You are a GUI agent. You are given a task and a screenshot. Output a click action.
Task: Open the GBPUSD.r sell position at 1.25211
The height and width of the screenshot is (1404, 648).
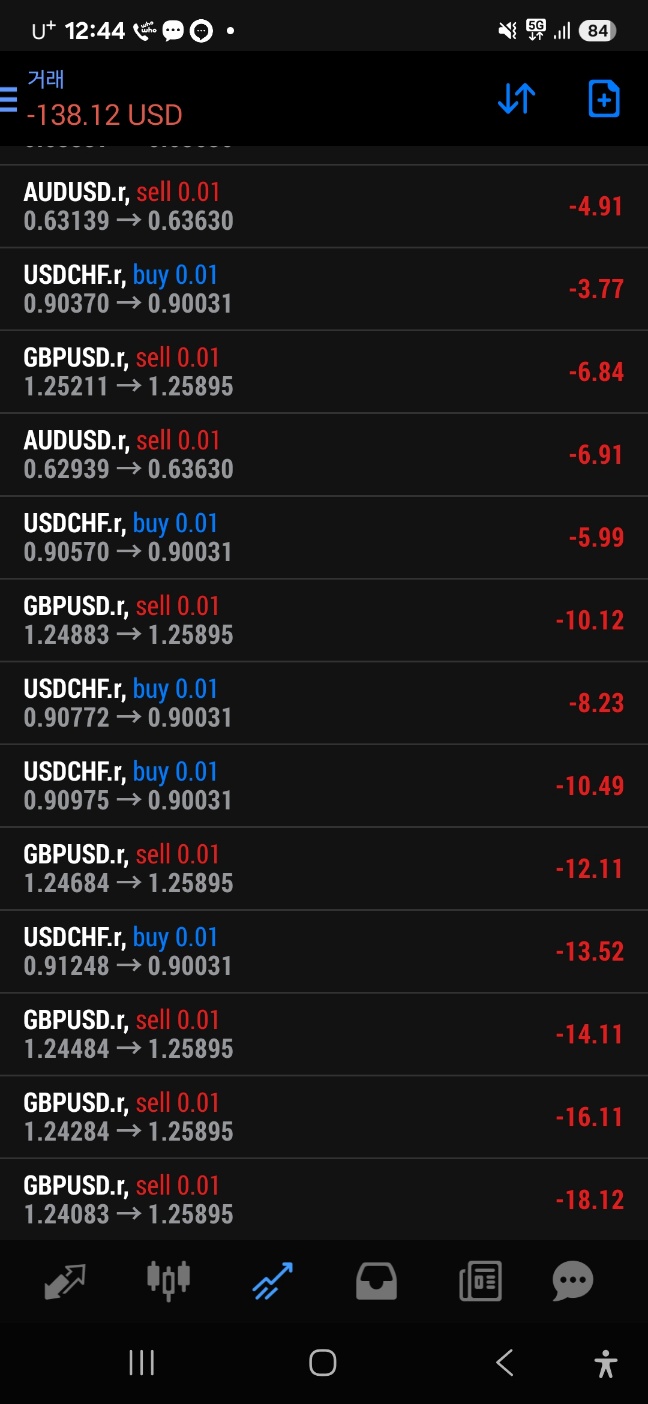[323, 372]
